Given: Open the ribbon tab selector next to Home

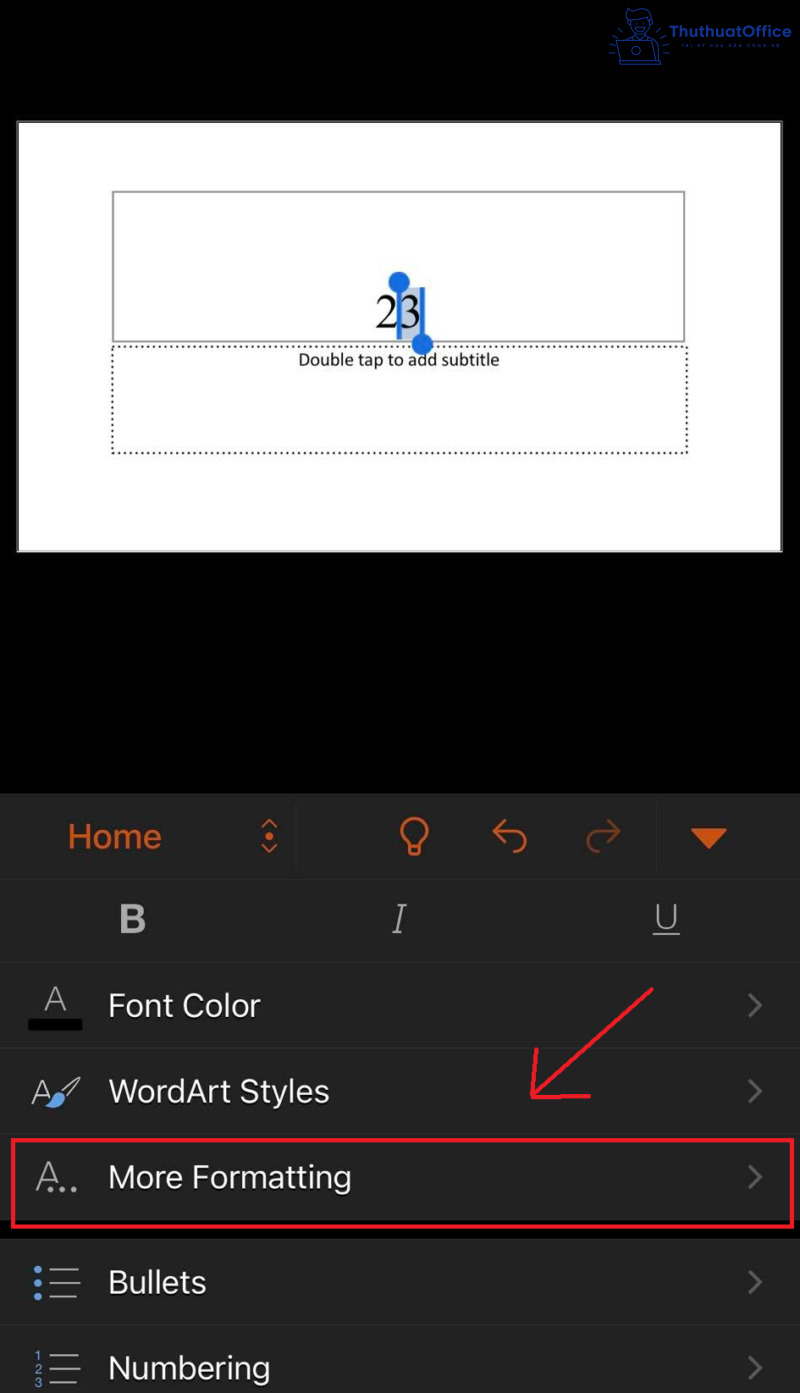Looking at the screenshot, I should point(268,836).
